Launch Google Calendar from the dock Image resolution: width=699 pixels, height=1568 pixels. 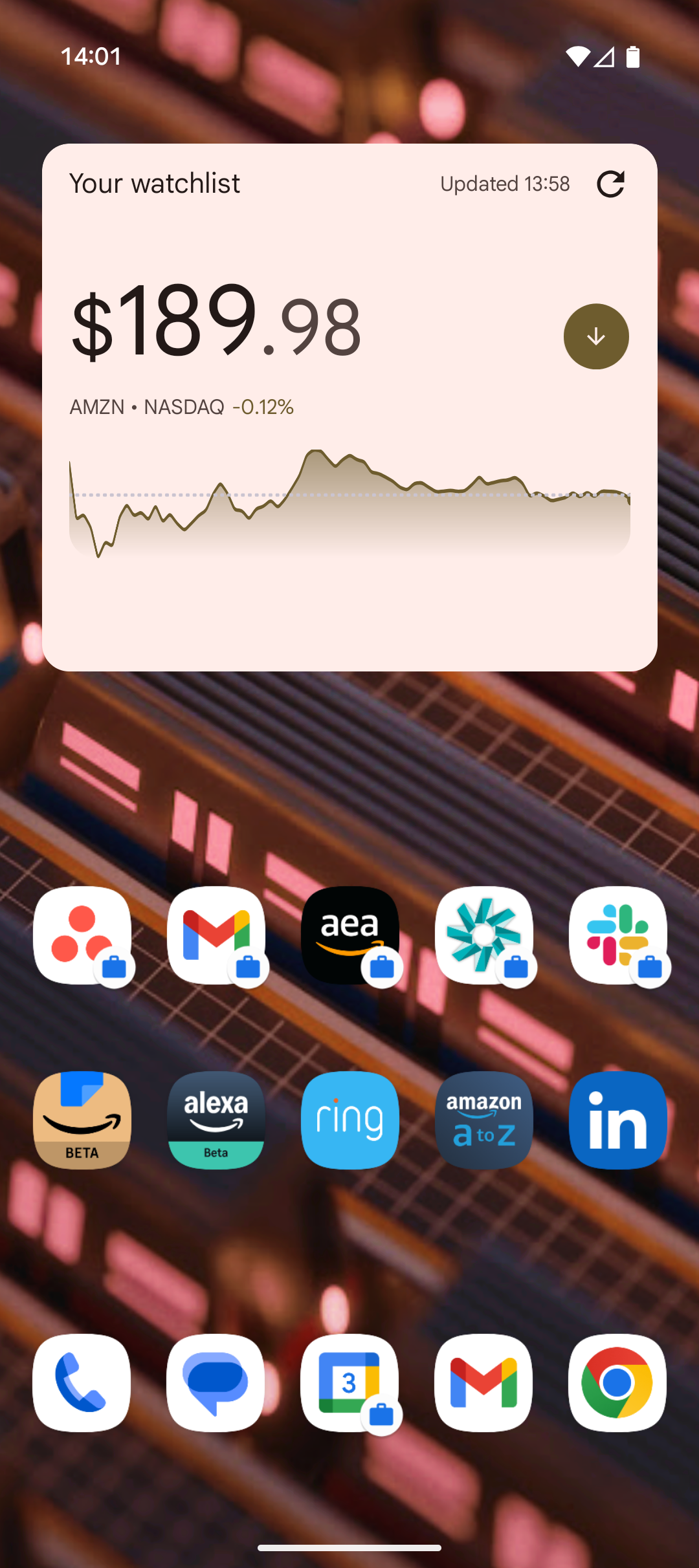(x=349, y=1383)
